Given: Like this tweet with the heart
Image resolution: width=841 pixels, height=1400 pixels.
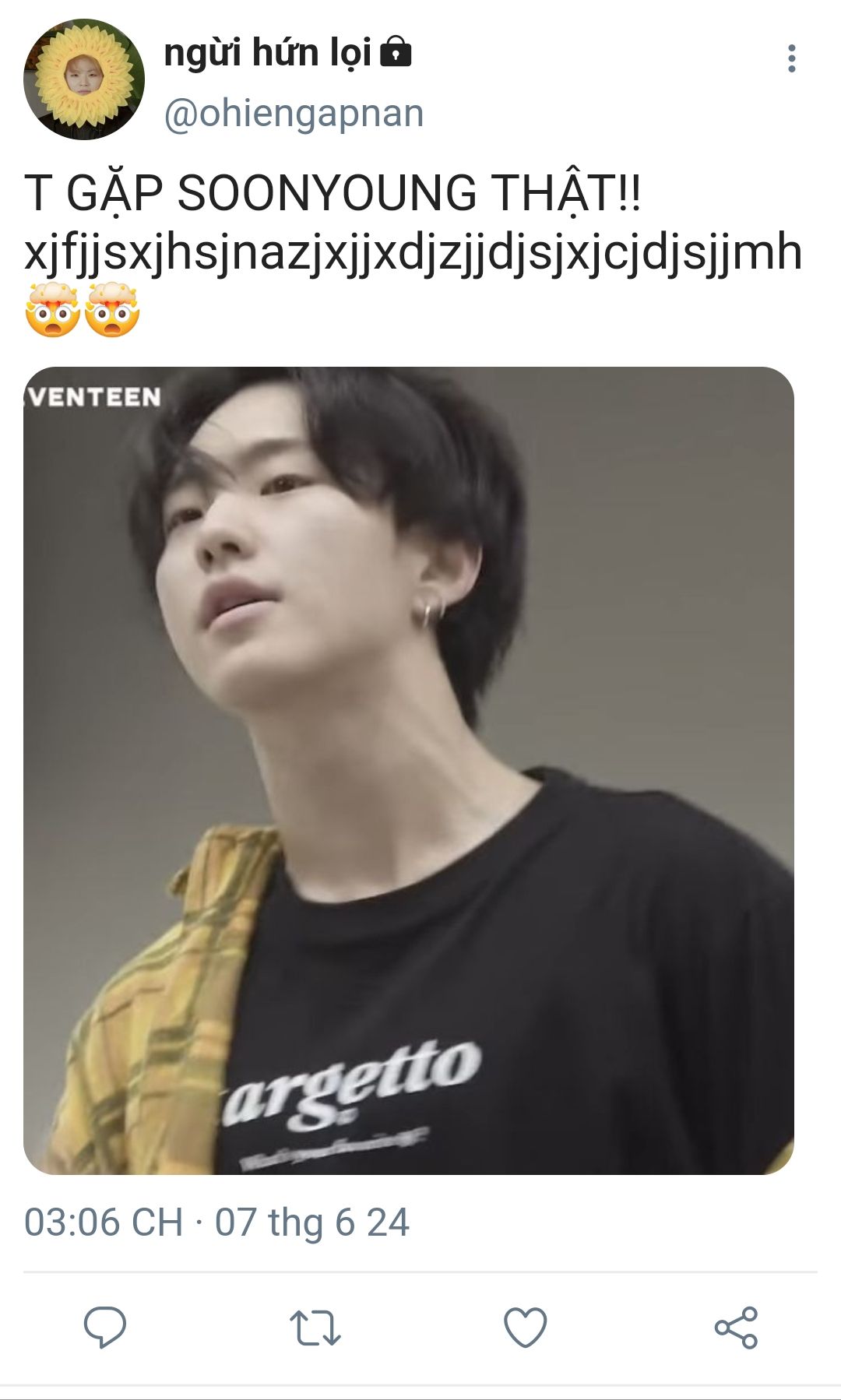Looking at the screenshot, I should [526, 1327].
